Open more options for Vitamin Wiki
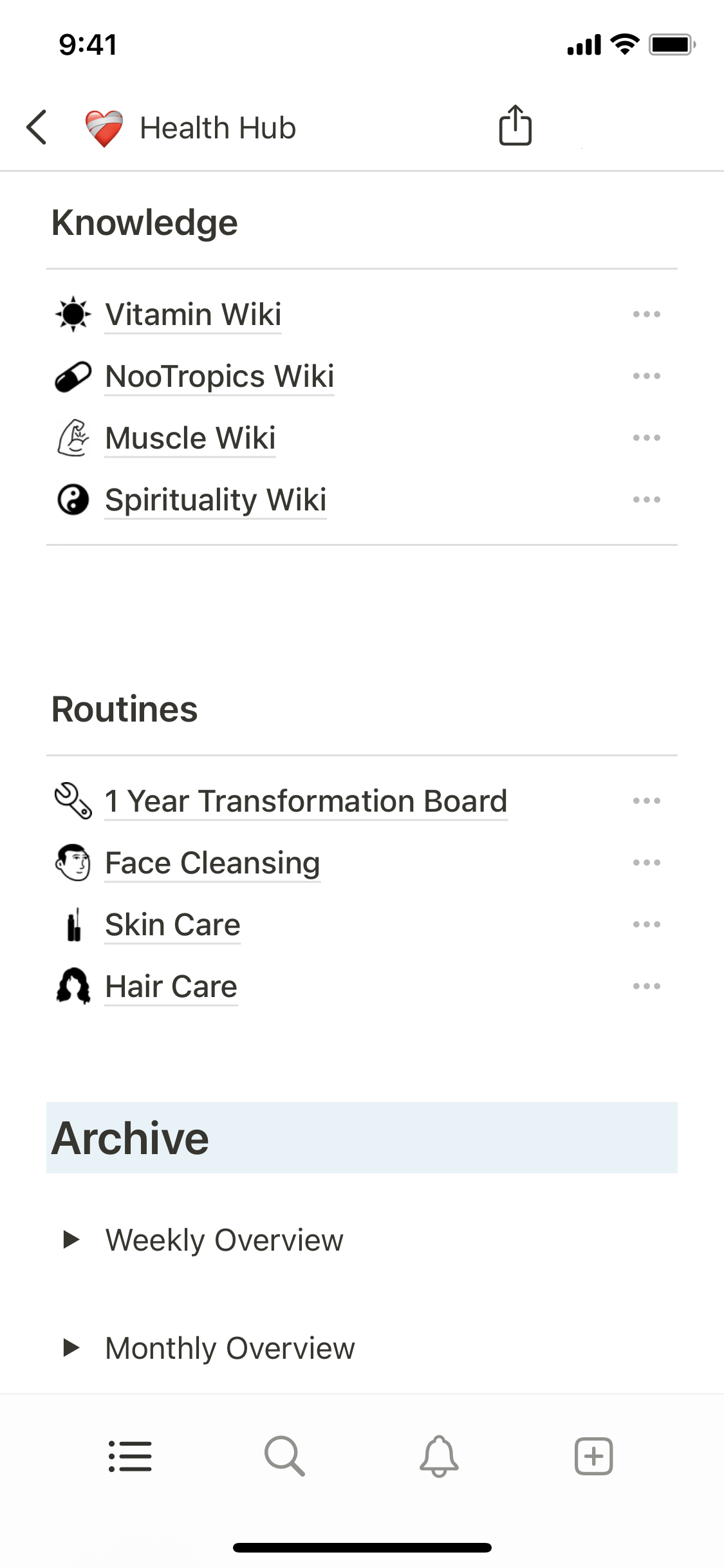 pyautogui.click(x=646, y=315)
